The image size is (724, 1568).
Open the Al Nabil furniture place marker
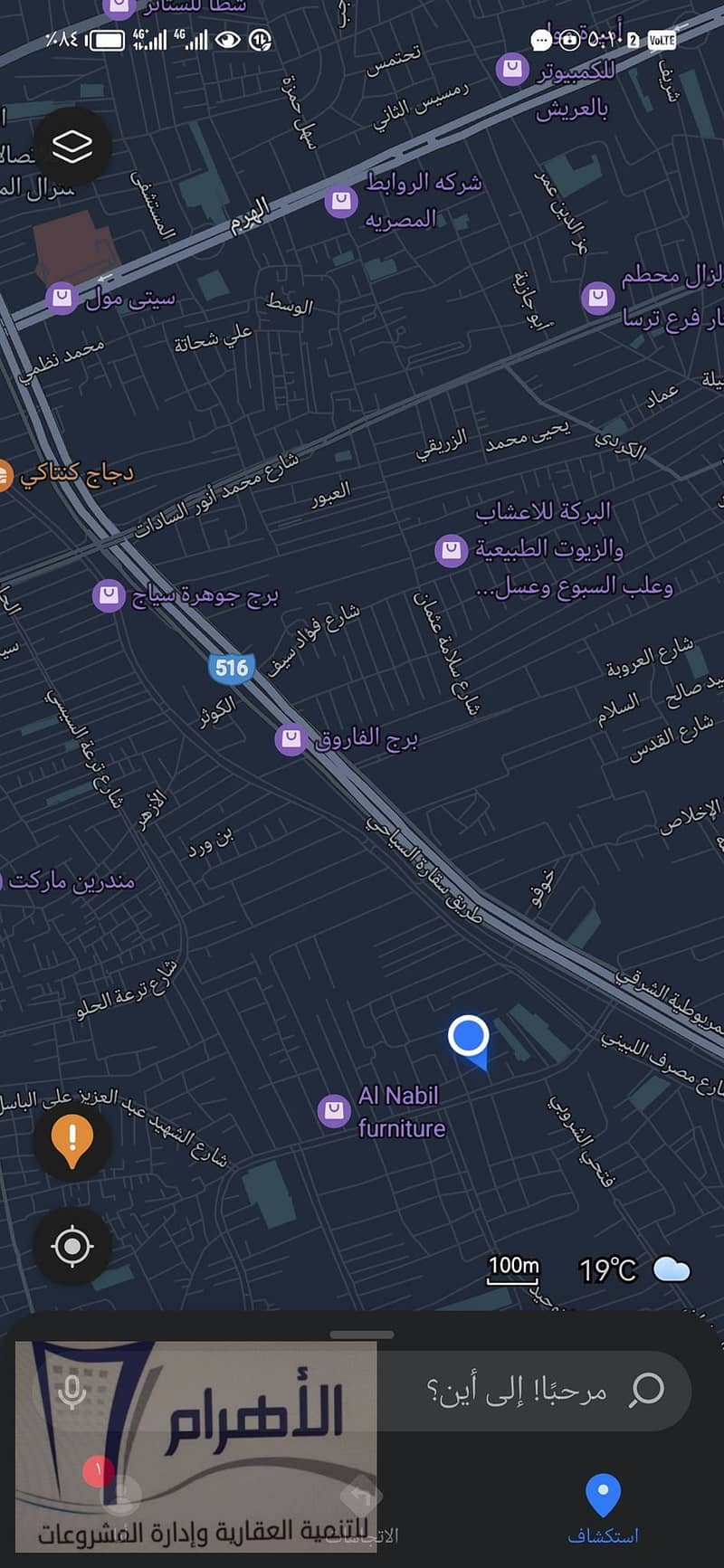pos(334,1110)
